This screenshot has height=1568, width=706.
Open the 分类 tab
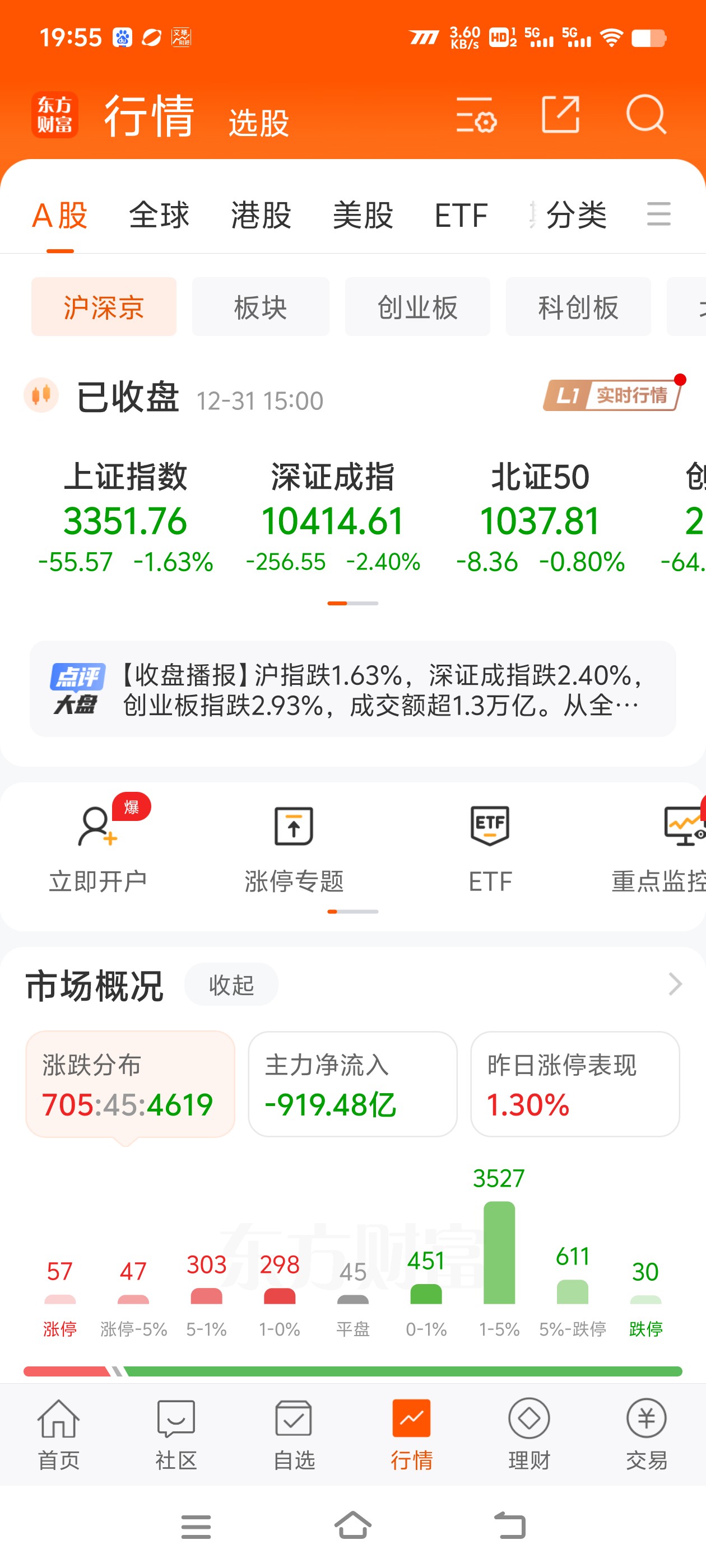575,215
